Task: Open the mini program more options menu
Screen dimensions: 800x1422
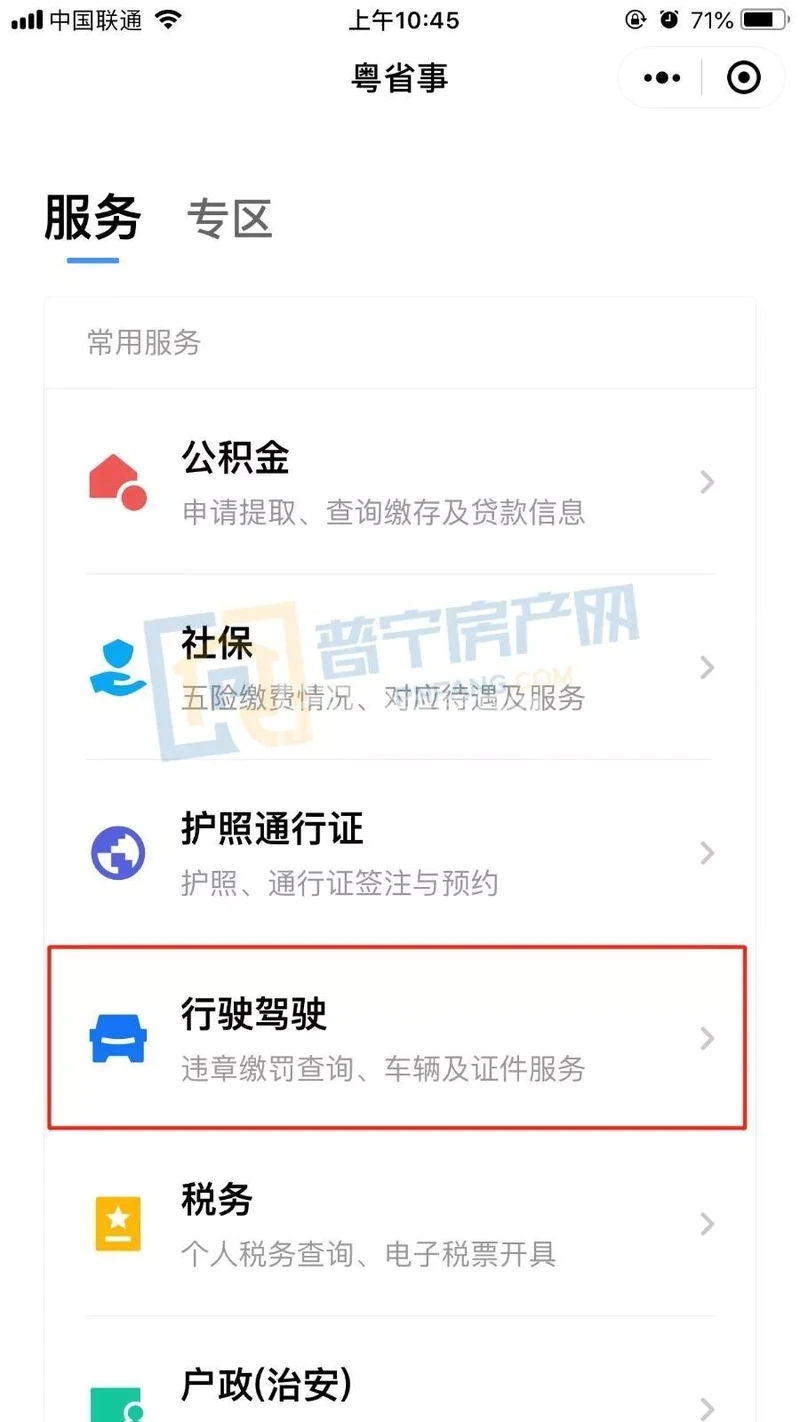Action: (x=661, y=78)
